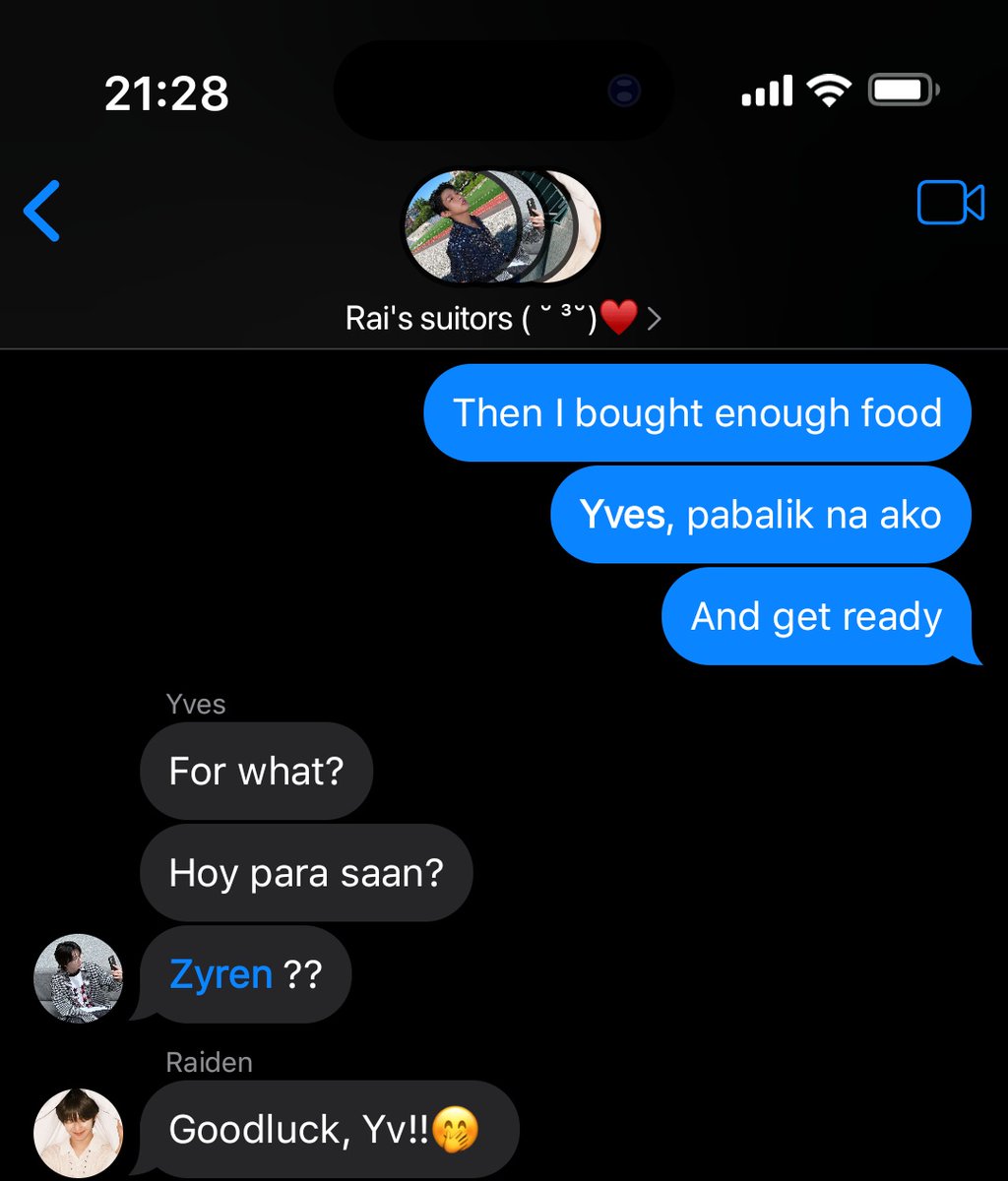
Task: Open Rai's suitors group details
Action: (x=503, y=318)
